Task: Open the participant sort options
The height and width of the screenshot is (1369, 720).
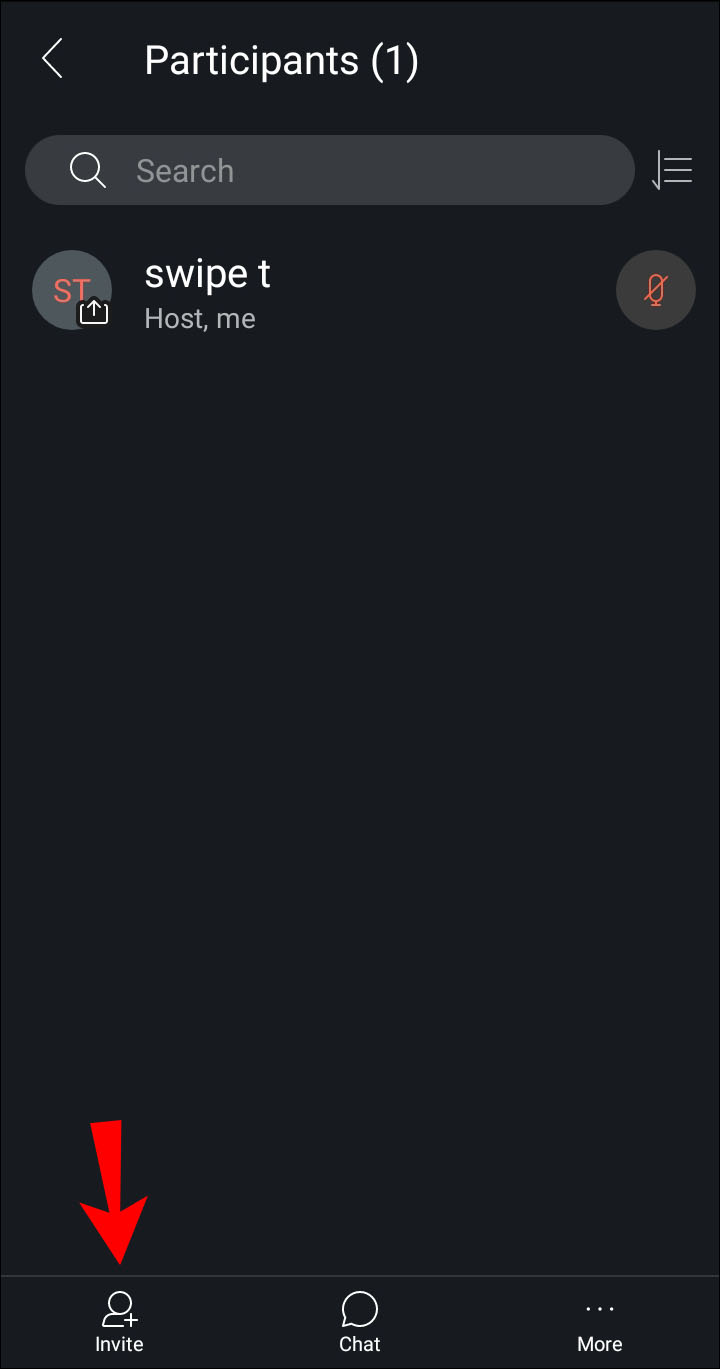Action: click(x=672, y=170)
